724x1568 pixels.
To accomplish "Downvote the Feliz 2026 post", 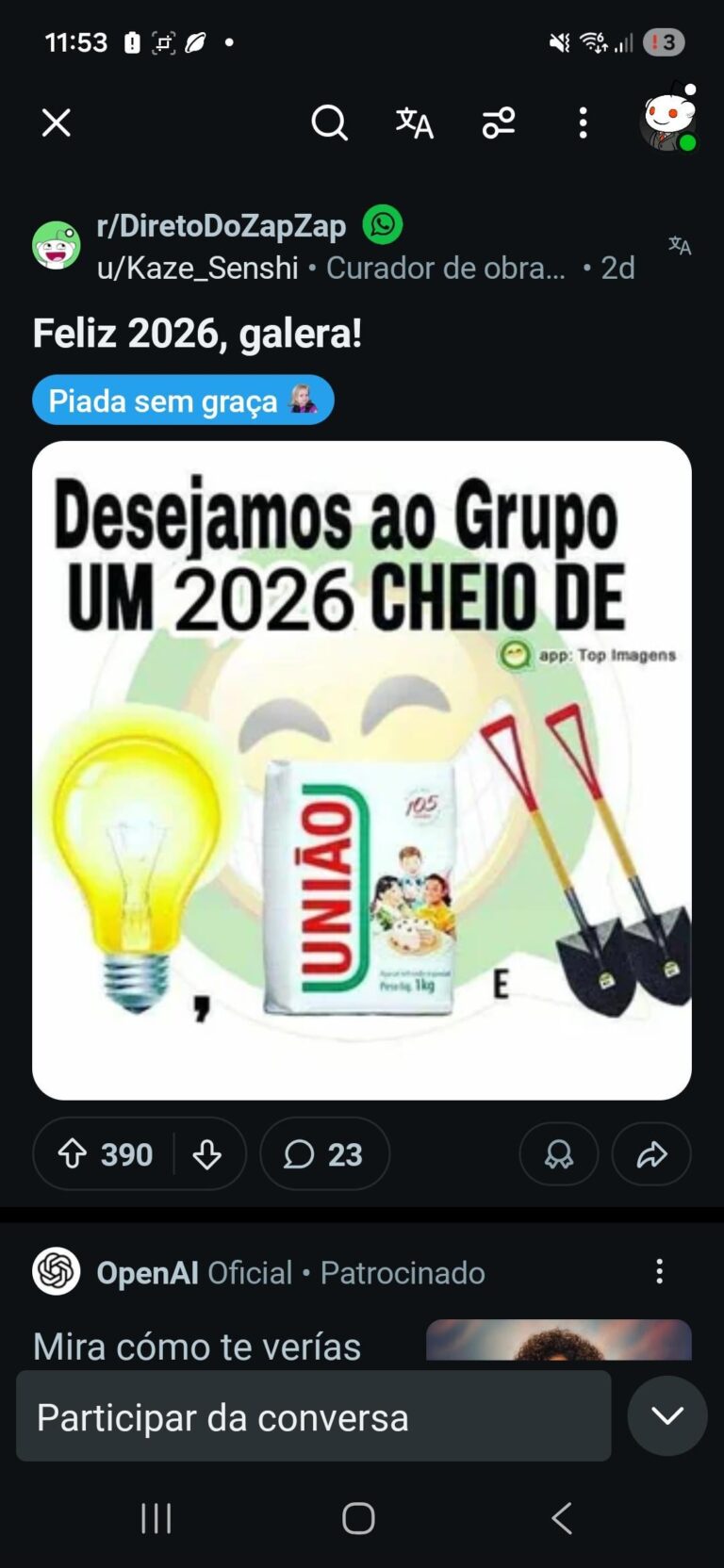I will (x=207, y=1154).
